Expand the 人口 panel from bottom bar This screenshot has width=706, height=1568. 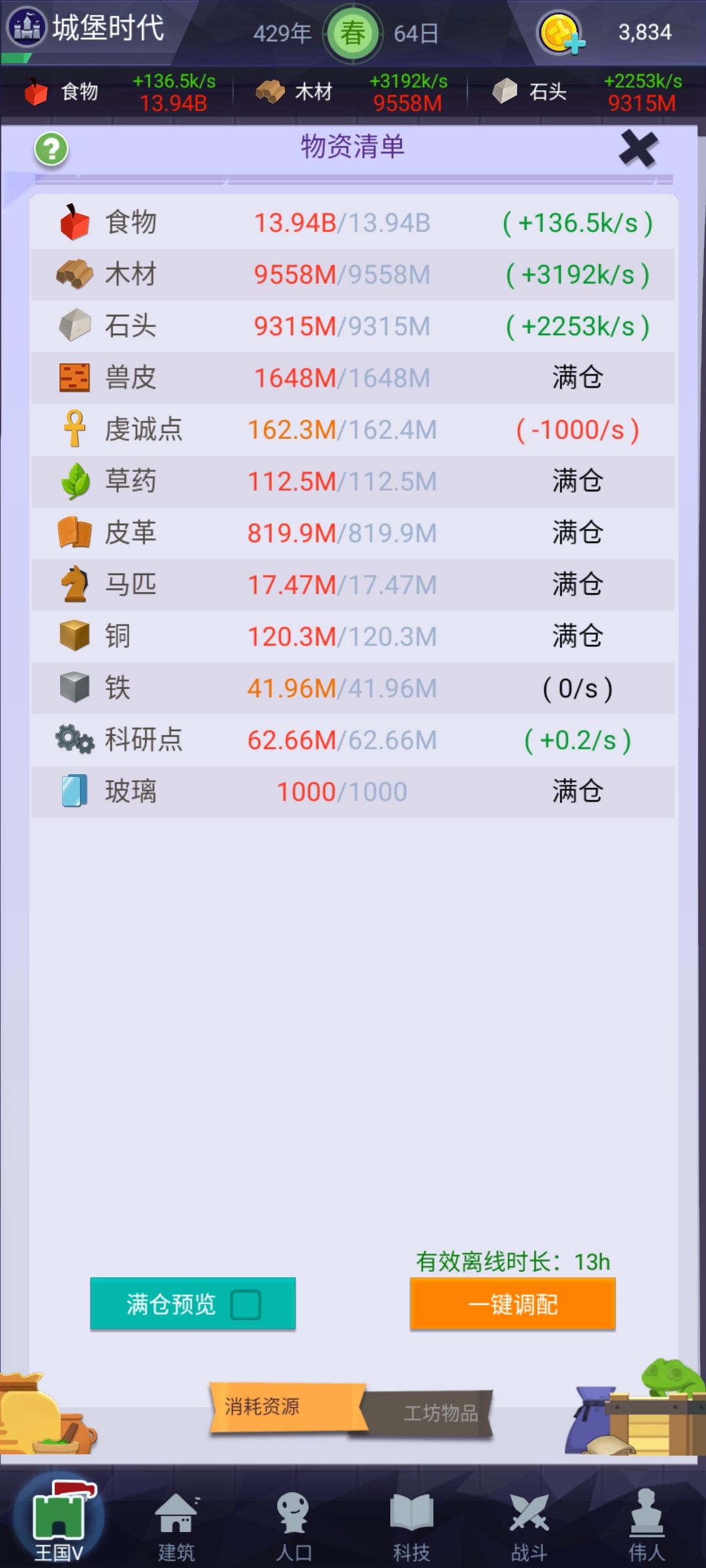coord(295,1514)
